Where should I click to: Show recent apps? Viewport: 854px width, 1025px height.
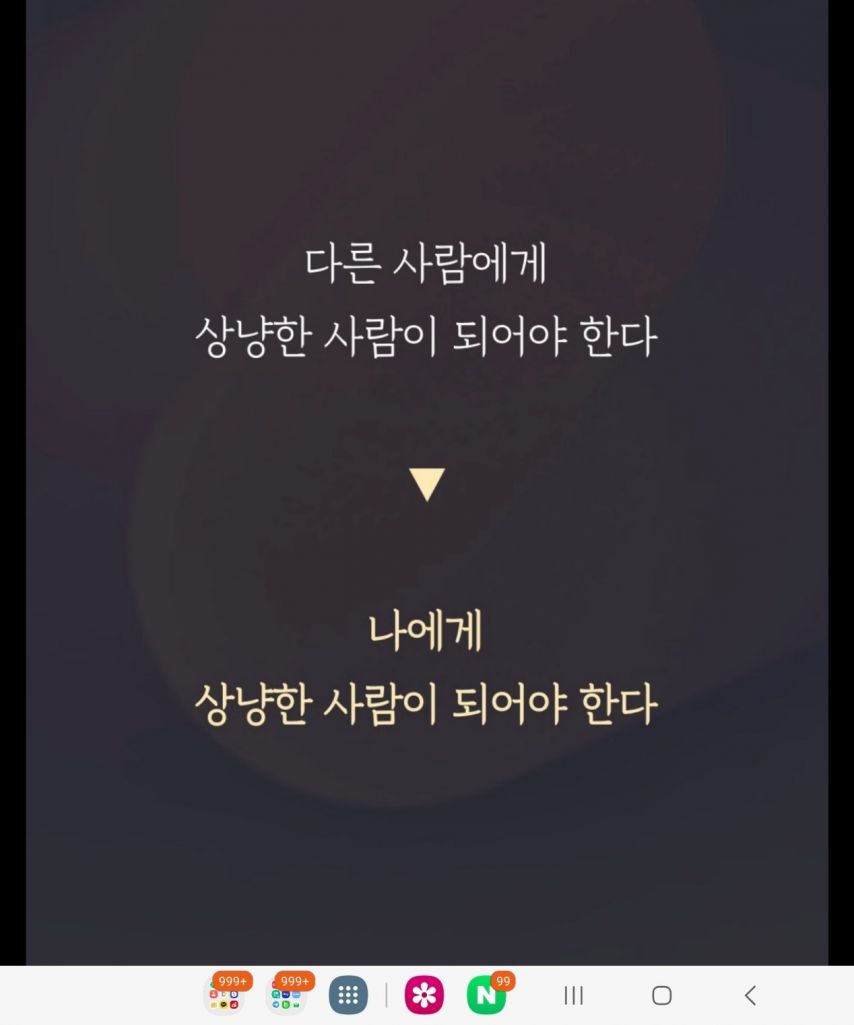coord(573,995)
